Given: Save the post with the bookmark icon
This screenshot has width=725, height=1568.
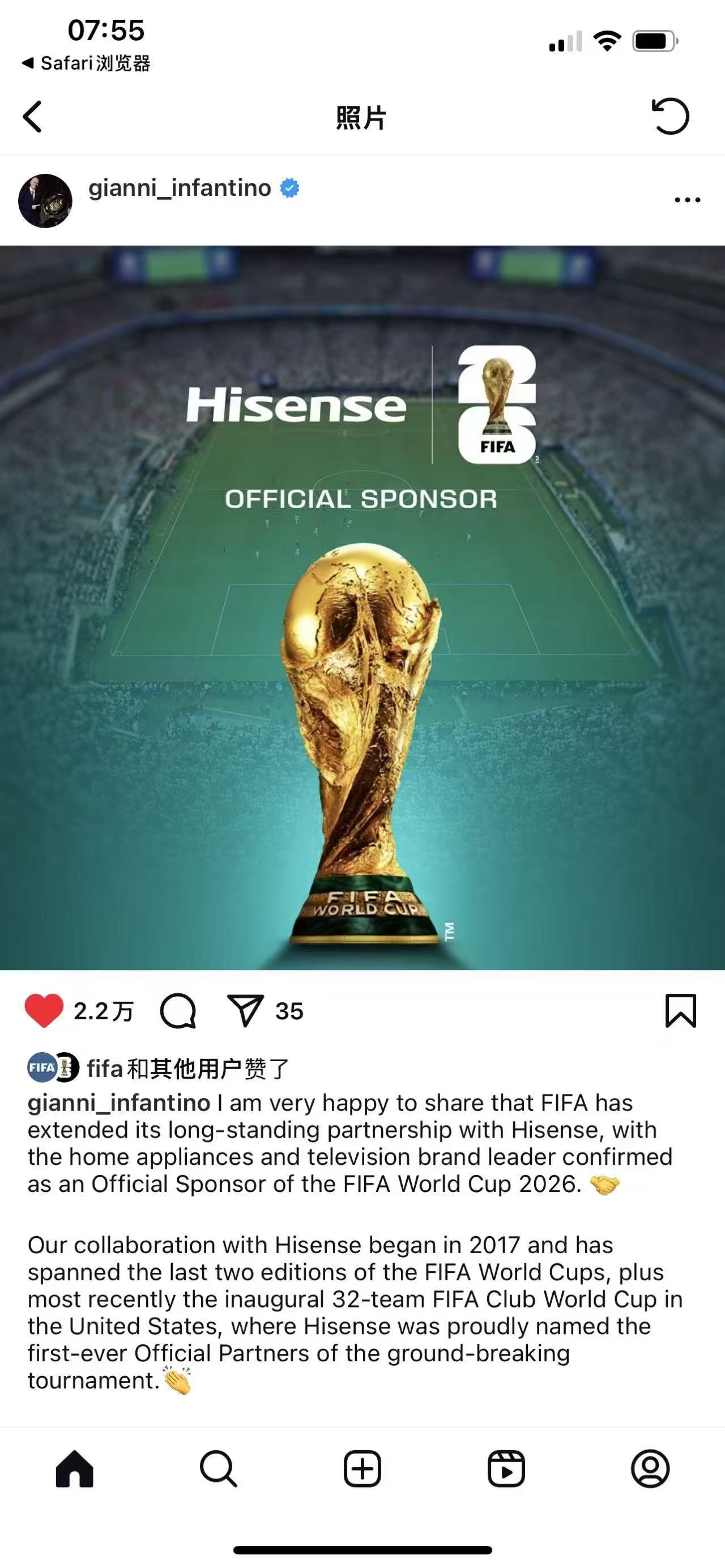Looking at the screenshot, I should click(681, 1011).
